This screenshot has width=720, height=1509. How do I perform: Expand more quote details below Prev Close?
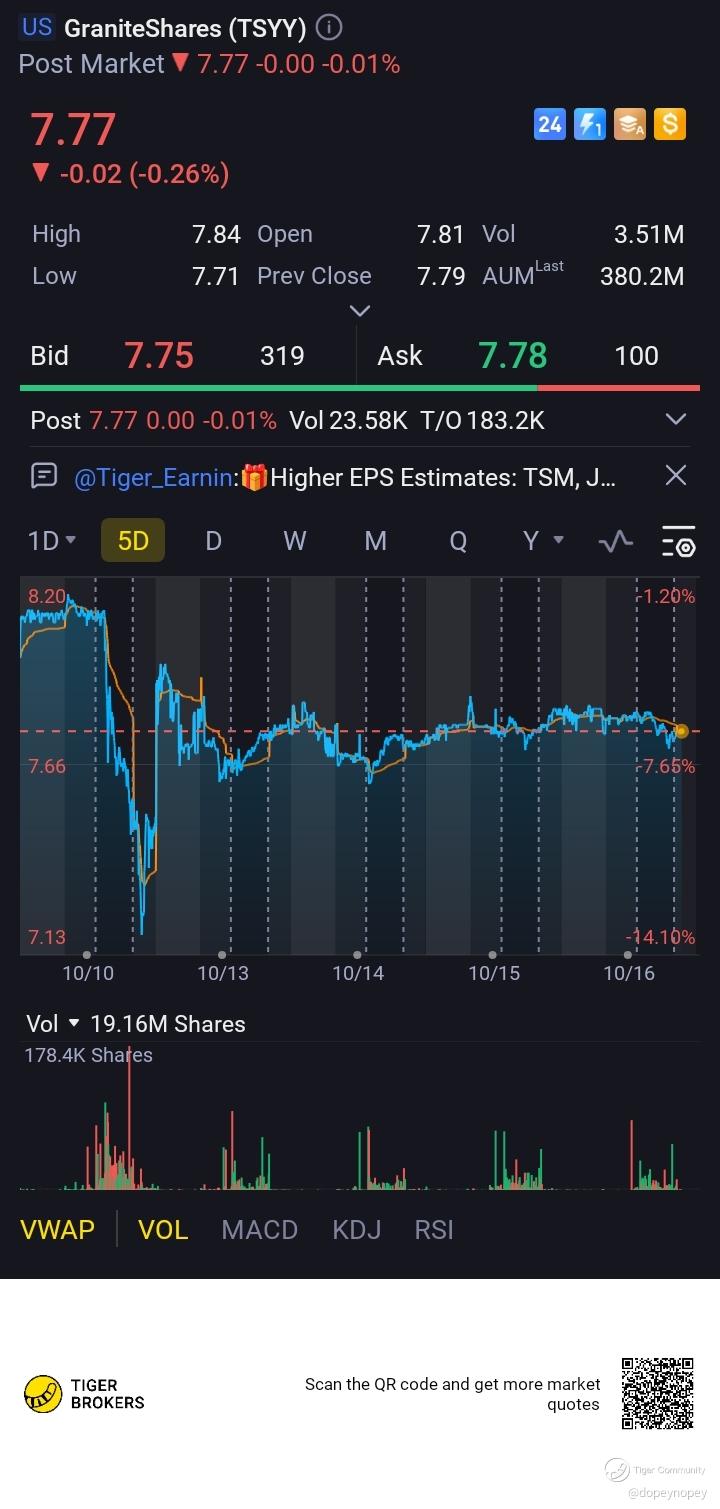(x=360, y=311)
